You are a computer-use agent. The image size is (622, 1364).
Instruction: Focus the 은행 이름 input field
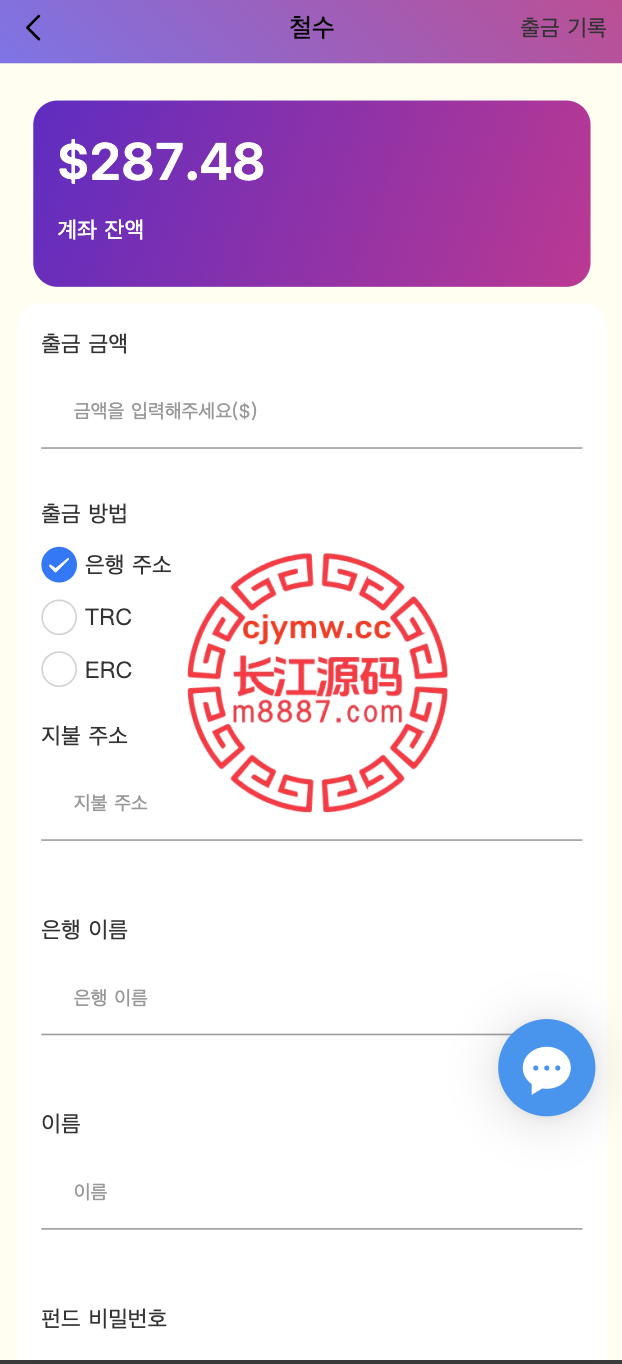[x=311, y=997]
